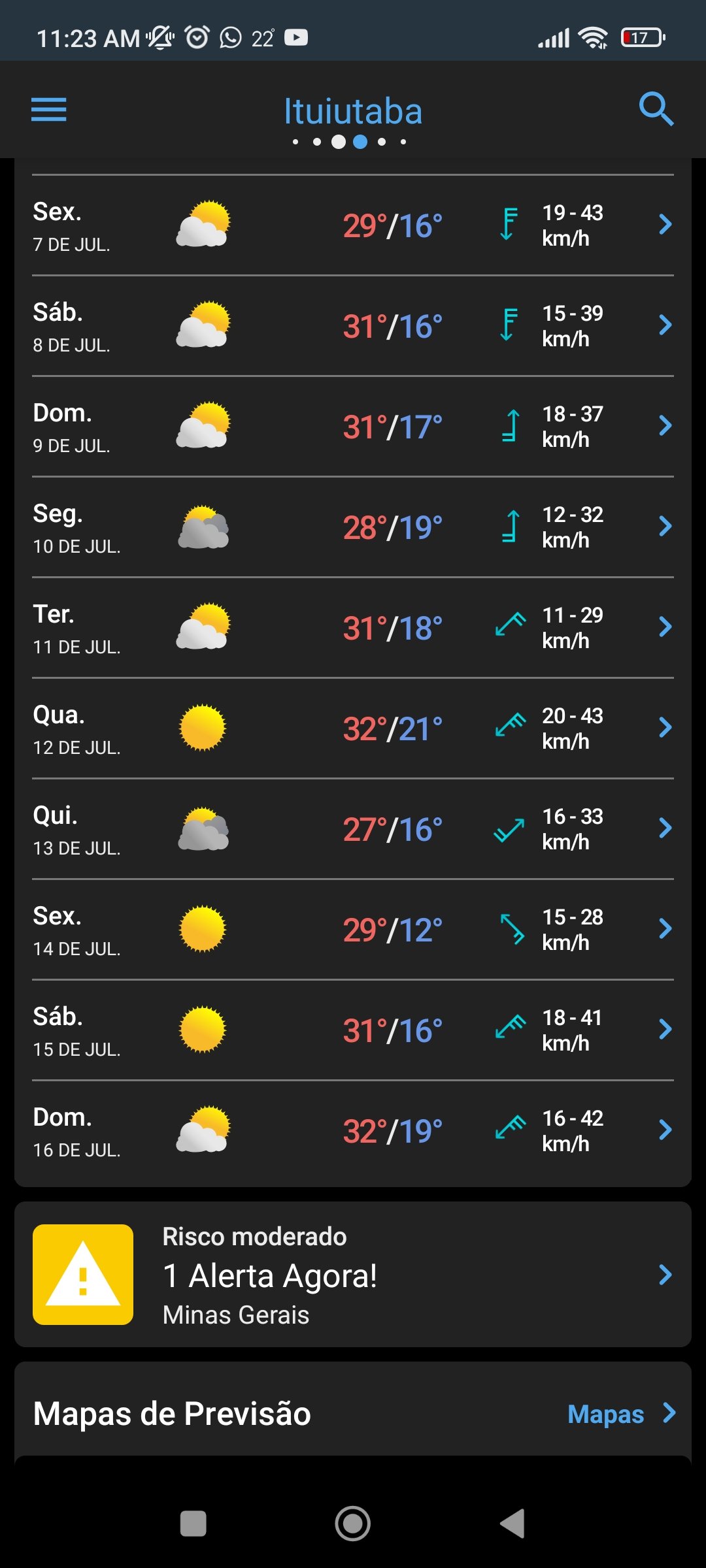Open Dom. 9 de Jul. forecast
The height and width of the screenshot is (1568, 706).
pos(353,426)
